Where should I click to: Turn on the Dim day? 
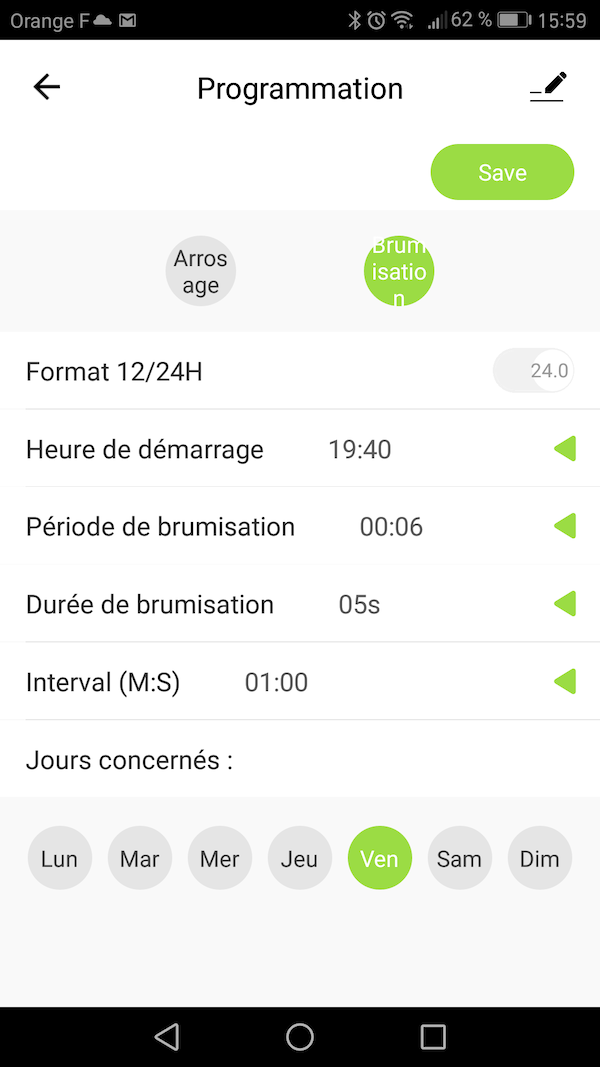tap(540, 858)
